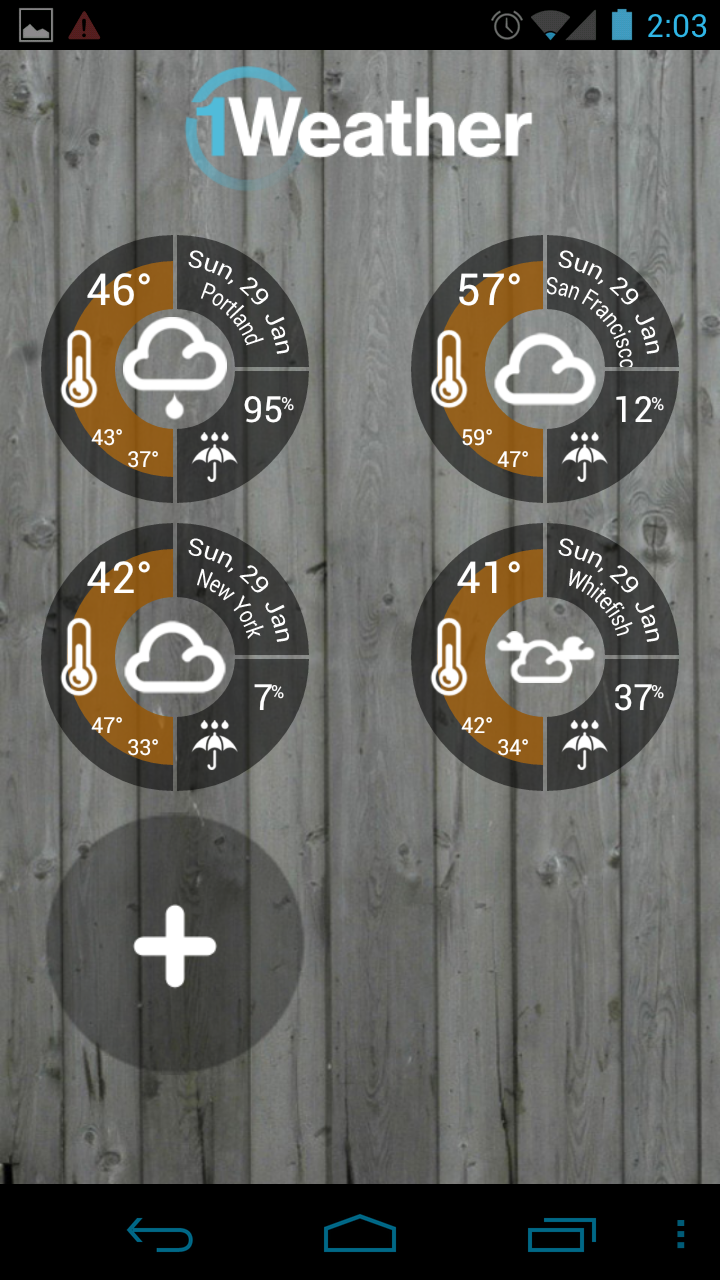The height and width of the screenshot is (1280, 720).
Task: Go back using system back button
Action: (x=160, y=1235)
